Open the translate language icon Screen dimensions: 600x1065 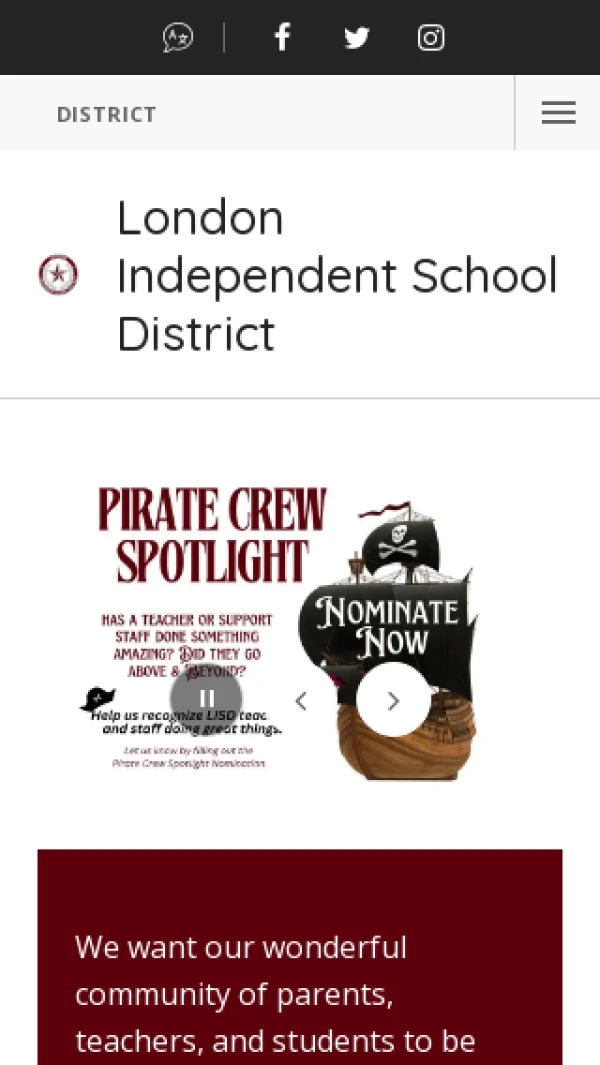(178, 38)
